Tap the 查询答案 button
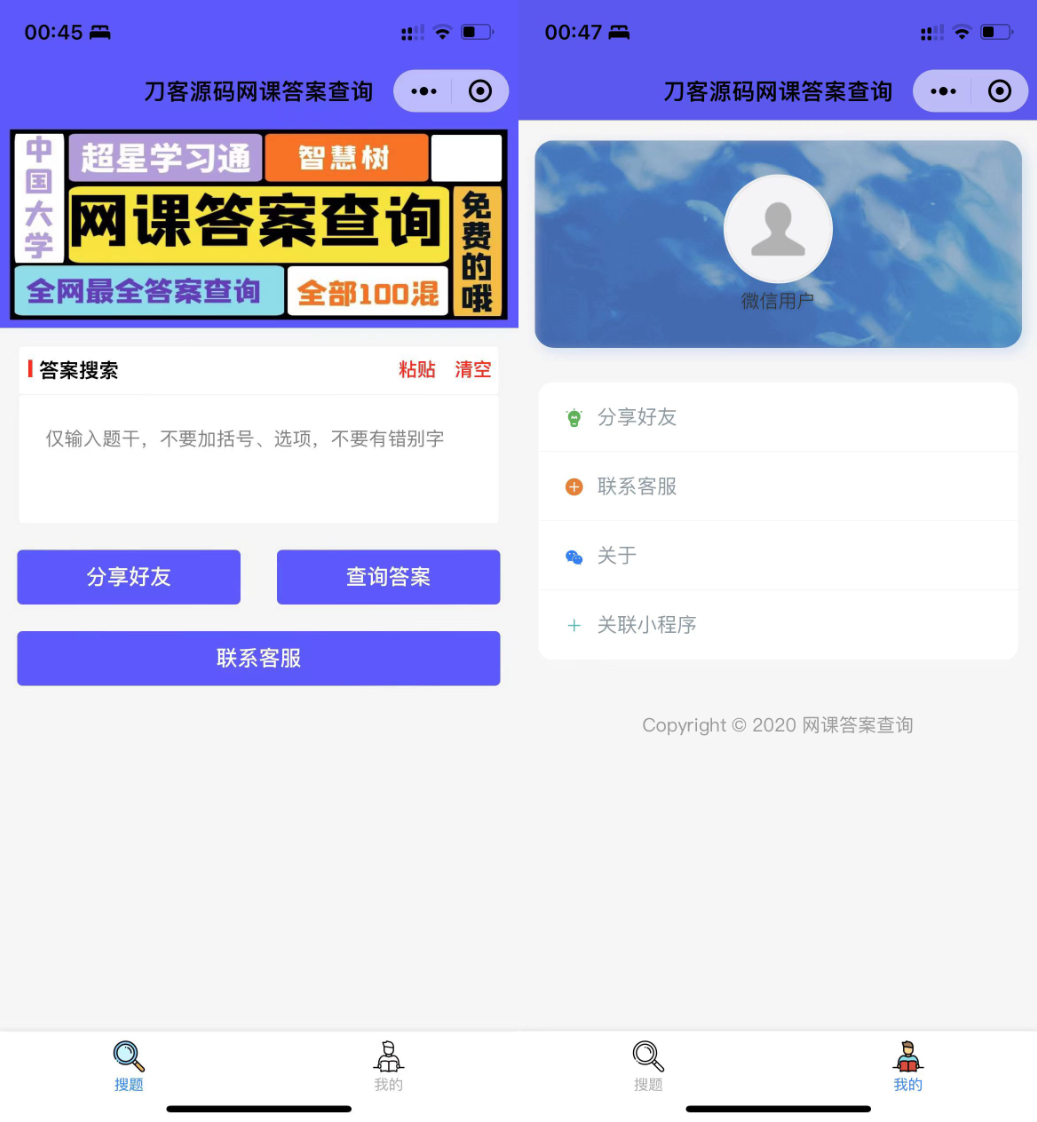Viewport: 1037px width, 1122px height. point(388,577)
